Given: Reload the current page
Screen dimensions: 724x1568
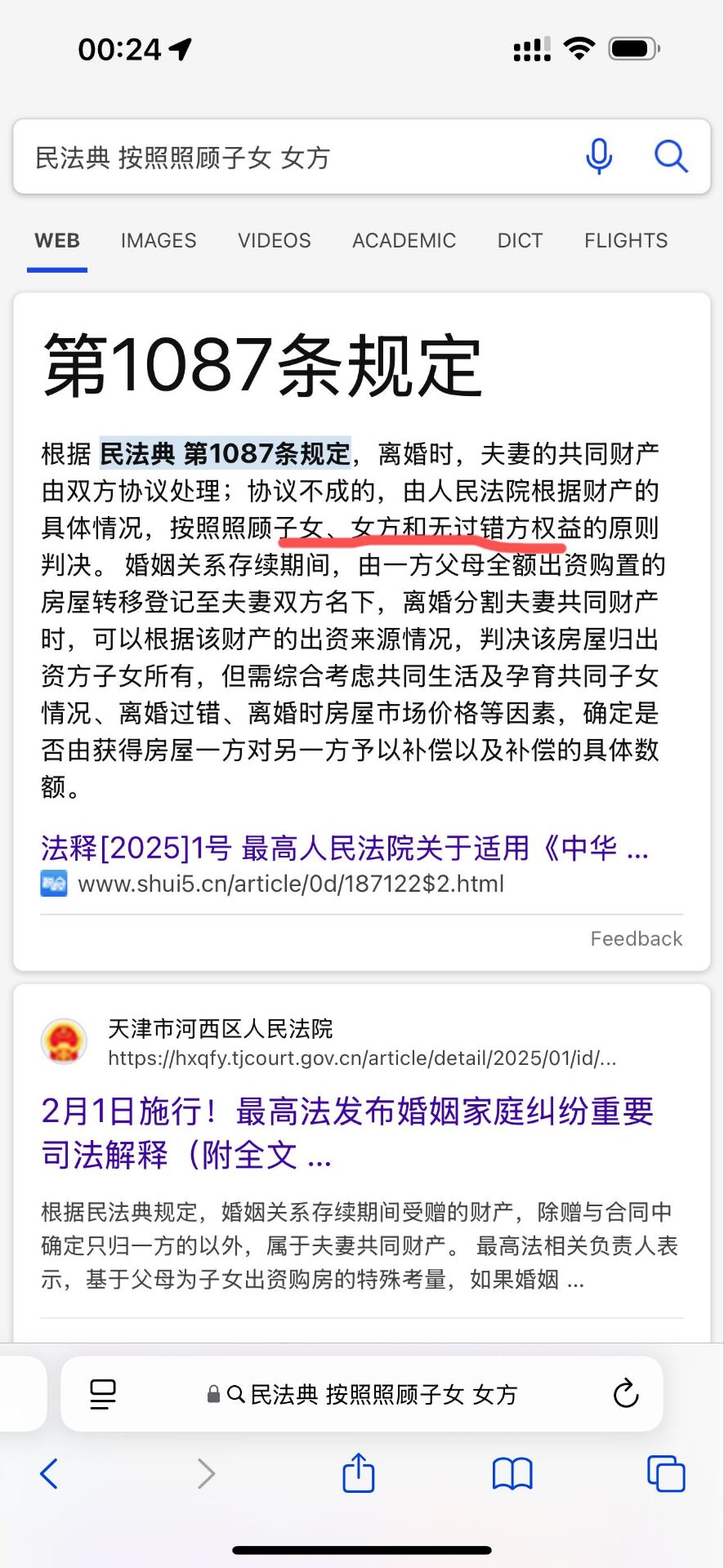Looking at the screenshot, I should pyautogui.click(x=625, y=1394).
